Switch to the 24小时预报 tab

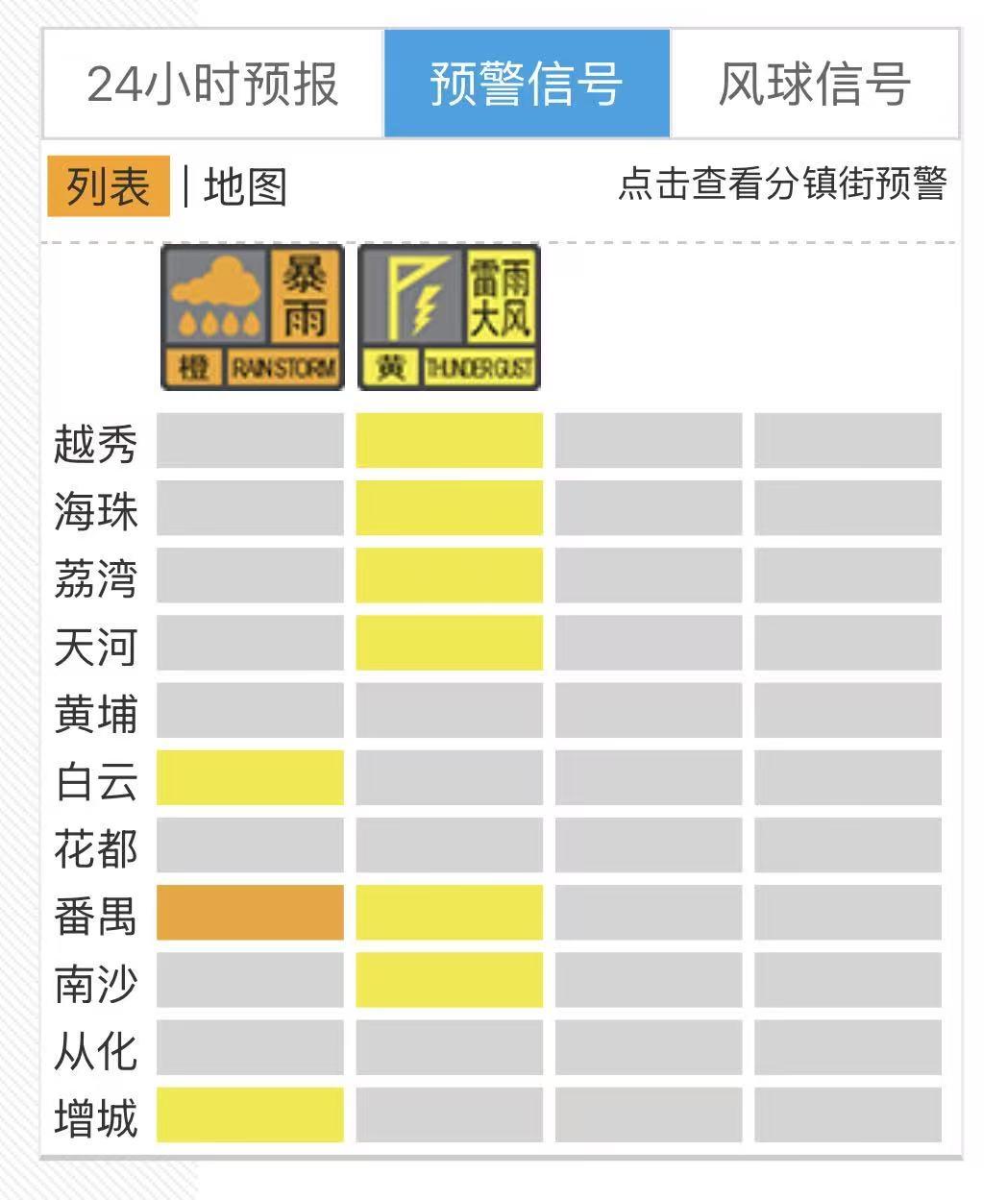[212, 84]
